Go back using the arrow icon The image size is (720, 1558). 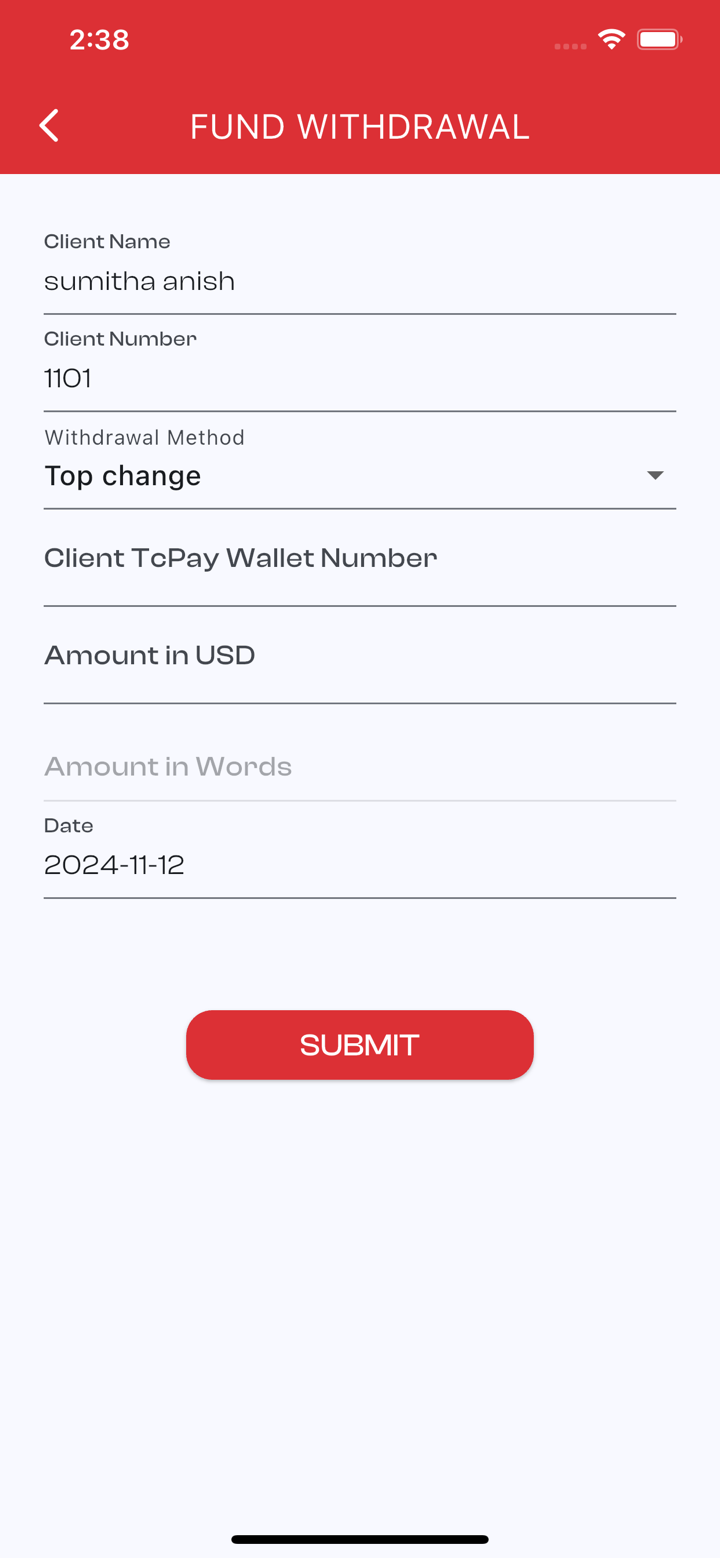pos(49,126)
